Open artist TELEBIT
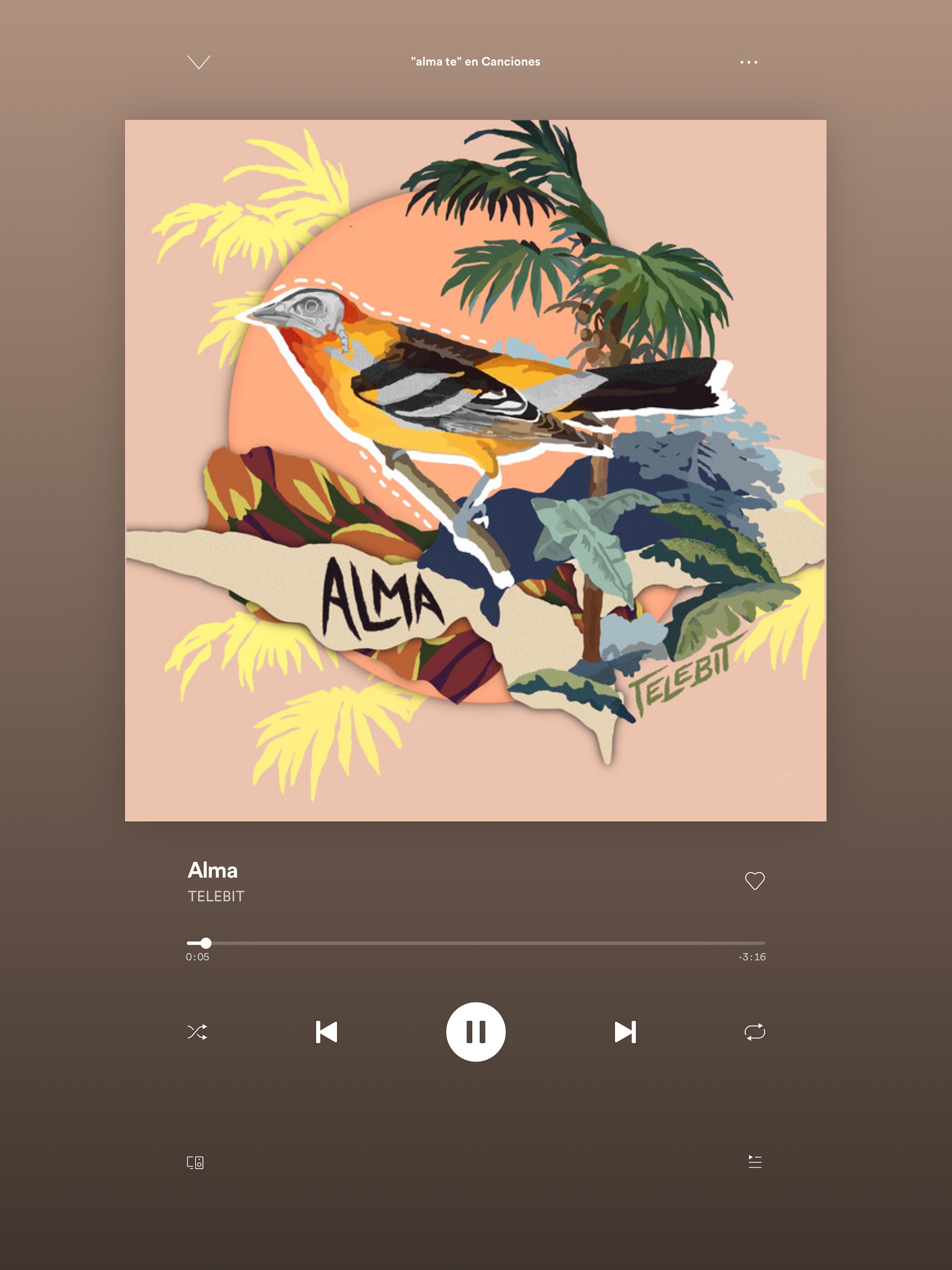Viewport: 952px width, 1270px height. point(216,896)
